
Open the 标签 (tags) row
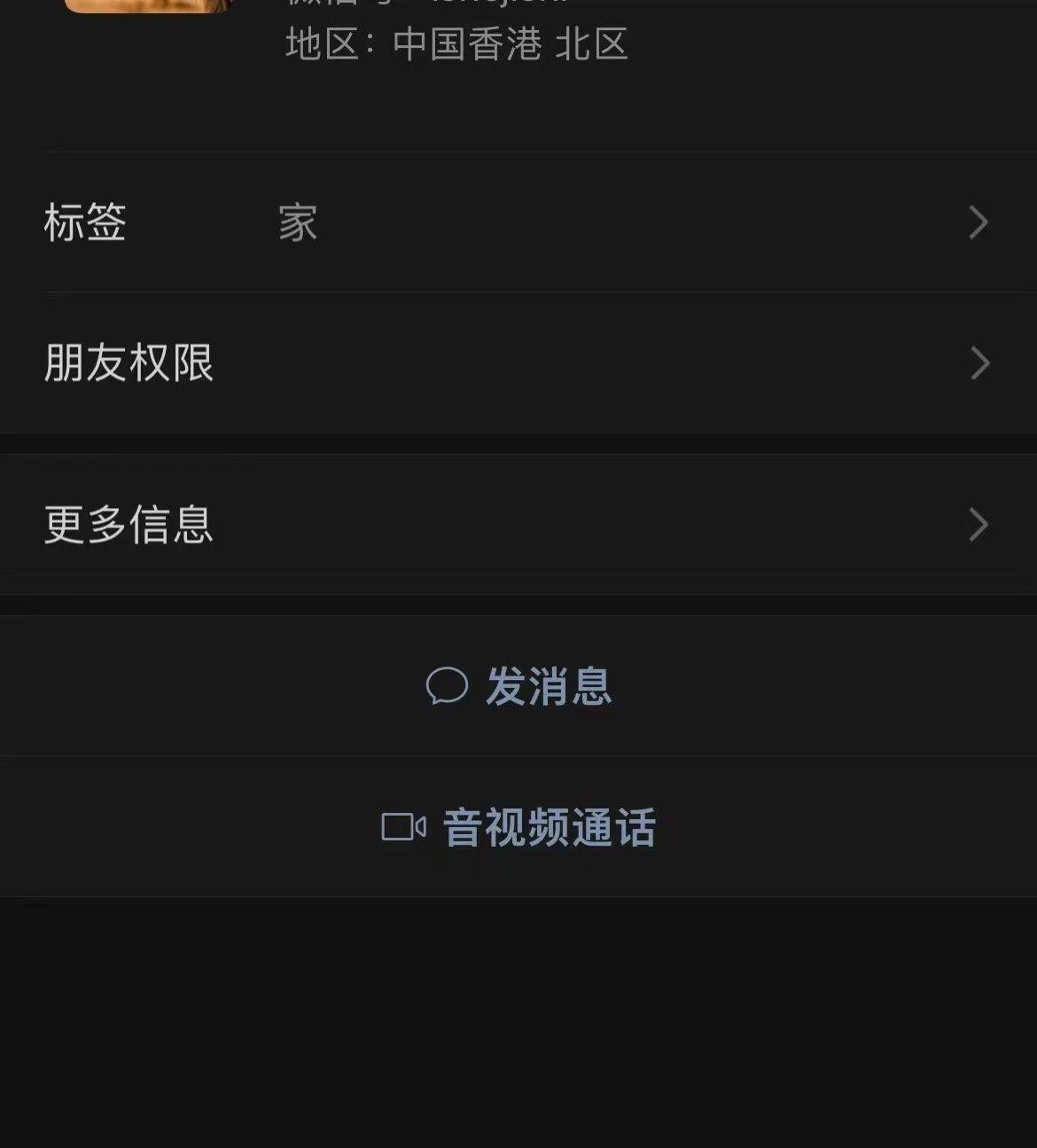(518, 223)
